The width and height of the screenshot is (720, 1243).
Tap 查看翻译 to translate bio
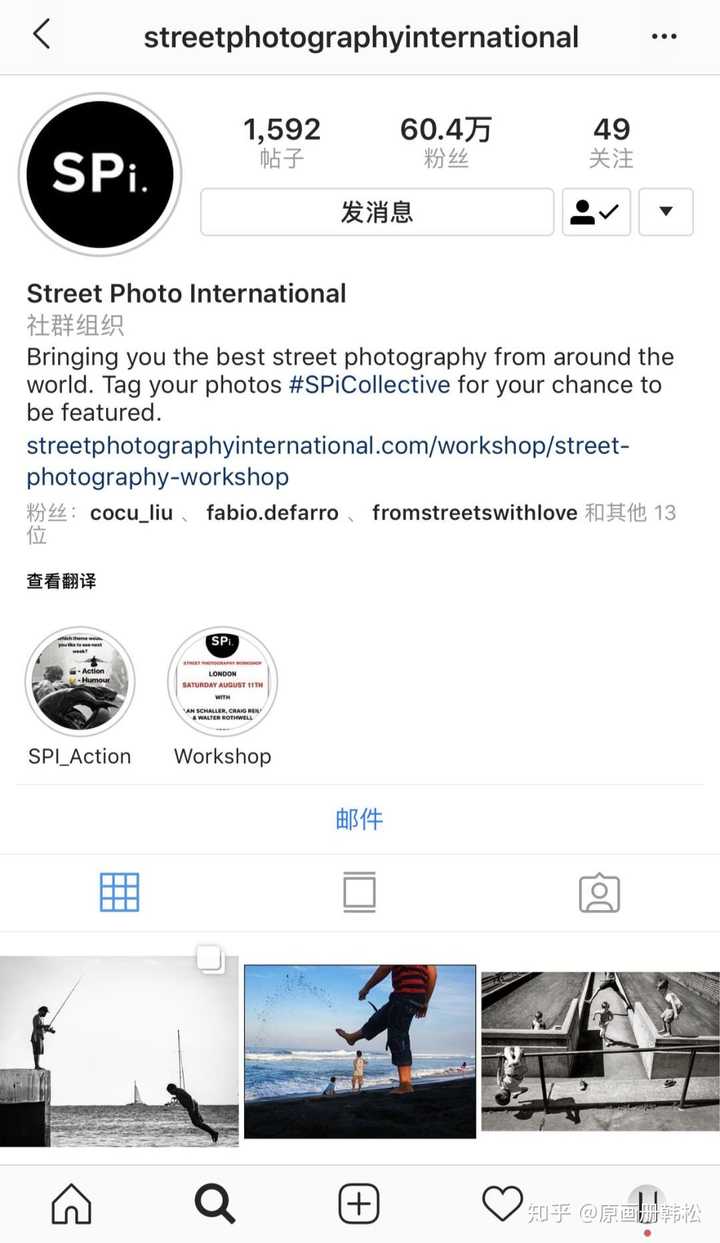[x=61, y=581]
